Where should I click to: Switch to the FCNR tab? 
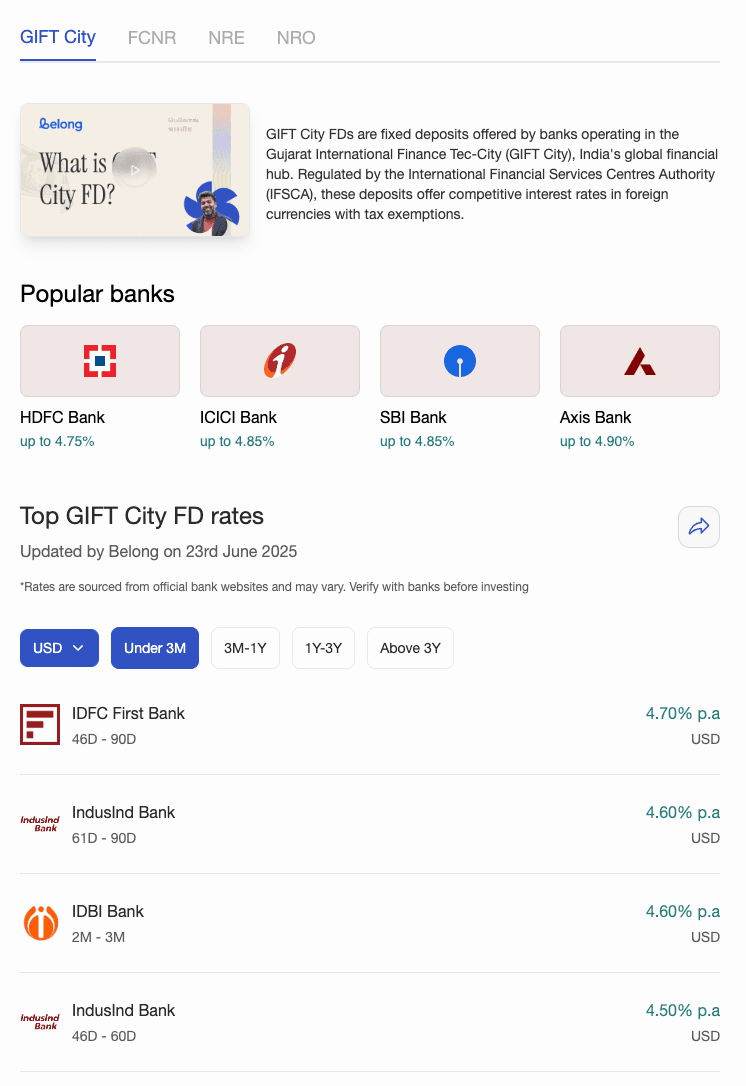[152, 38]
